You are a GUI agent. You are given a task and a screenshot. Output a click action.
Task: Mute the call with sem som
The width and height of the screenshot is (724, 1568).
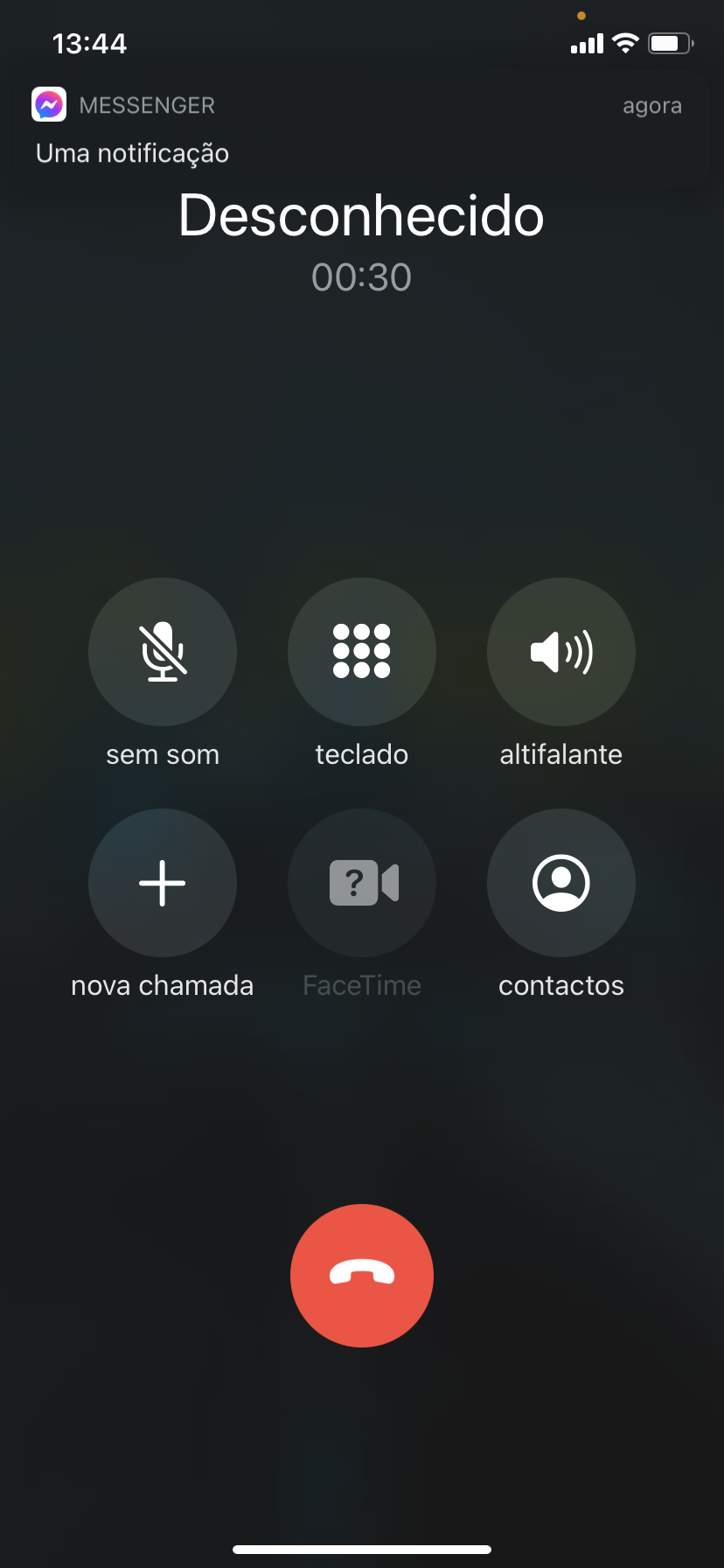click(163, 652)
